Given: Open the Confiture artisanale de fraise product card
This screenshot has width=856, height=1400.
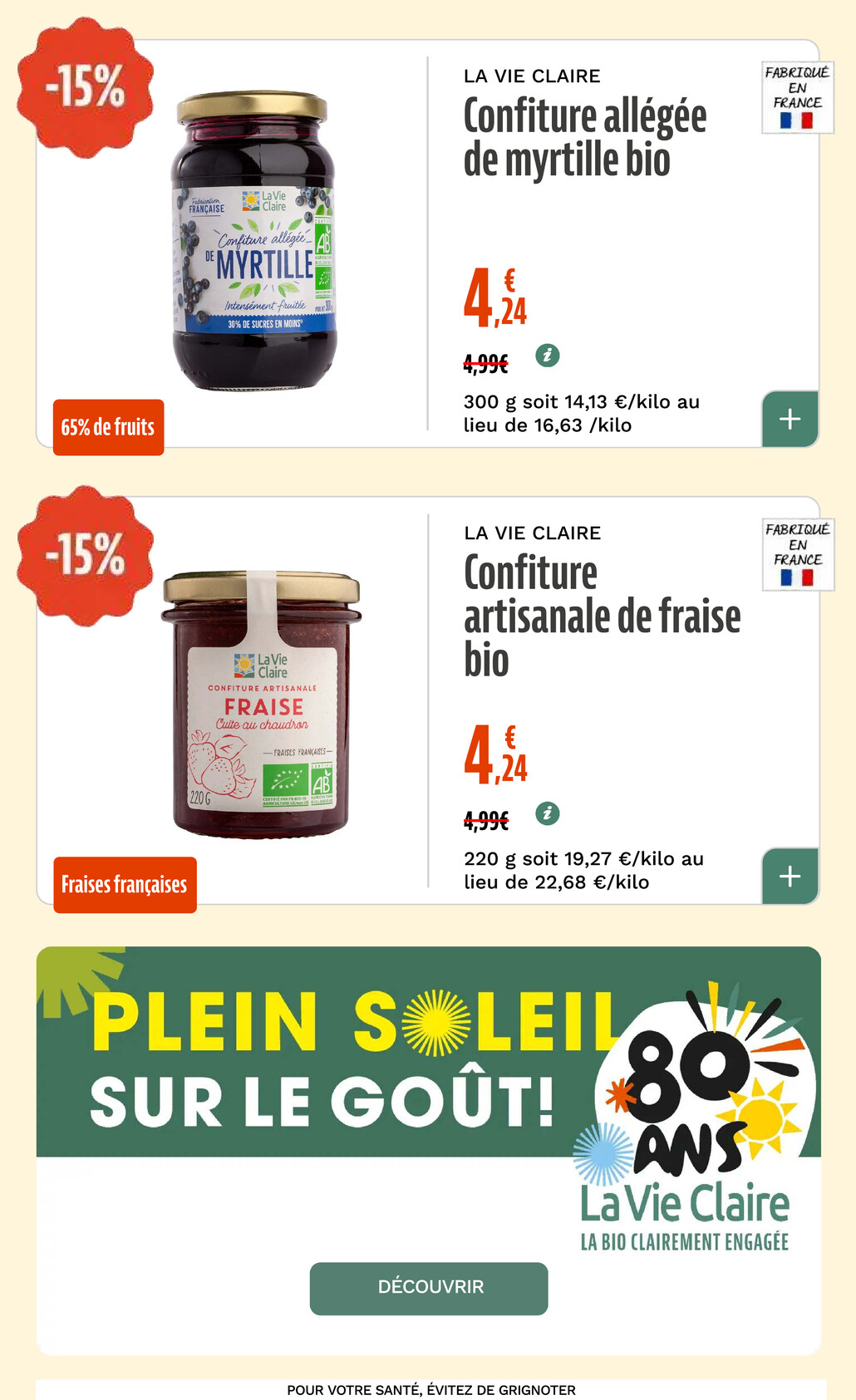Looking at the screenshot, I should 428,700.
